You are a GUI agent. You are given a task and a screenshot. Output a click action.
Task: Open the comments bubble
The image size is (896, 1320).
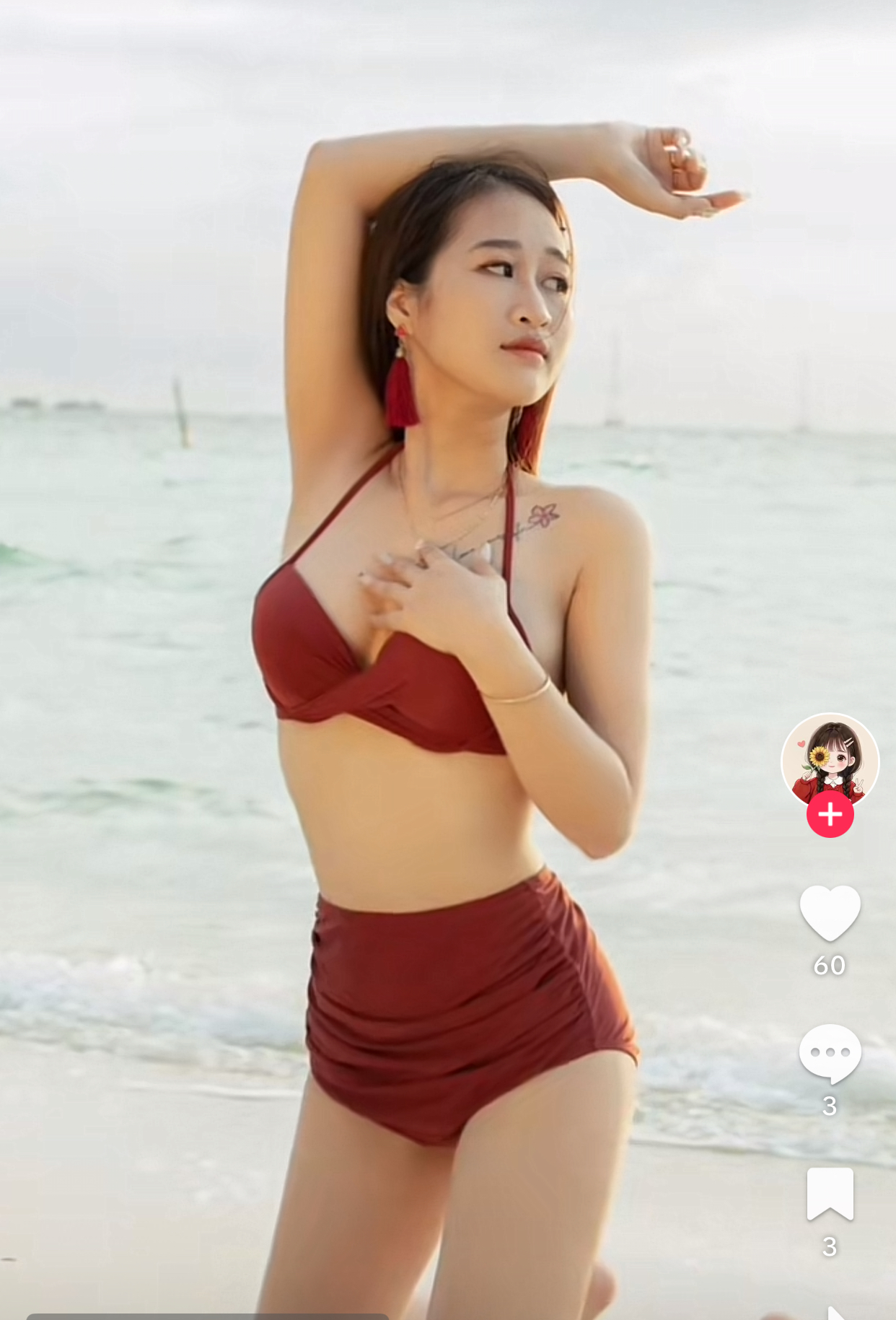(x=830, y=1052)
